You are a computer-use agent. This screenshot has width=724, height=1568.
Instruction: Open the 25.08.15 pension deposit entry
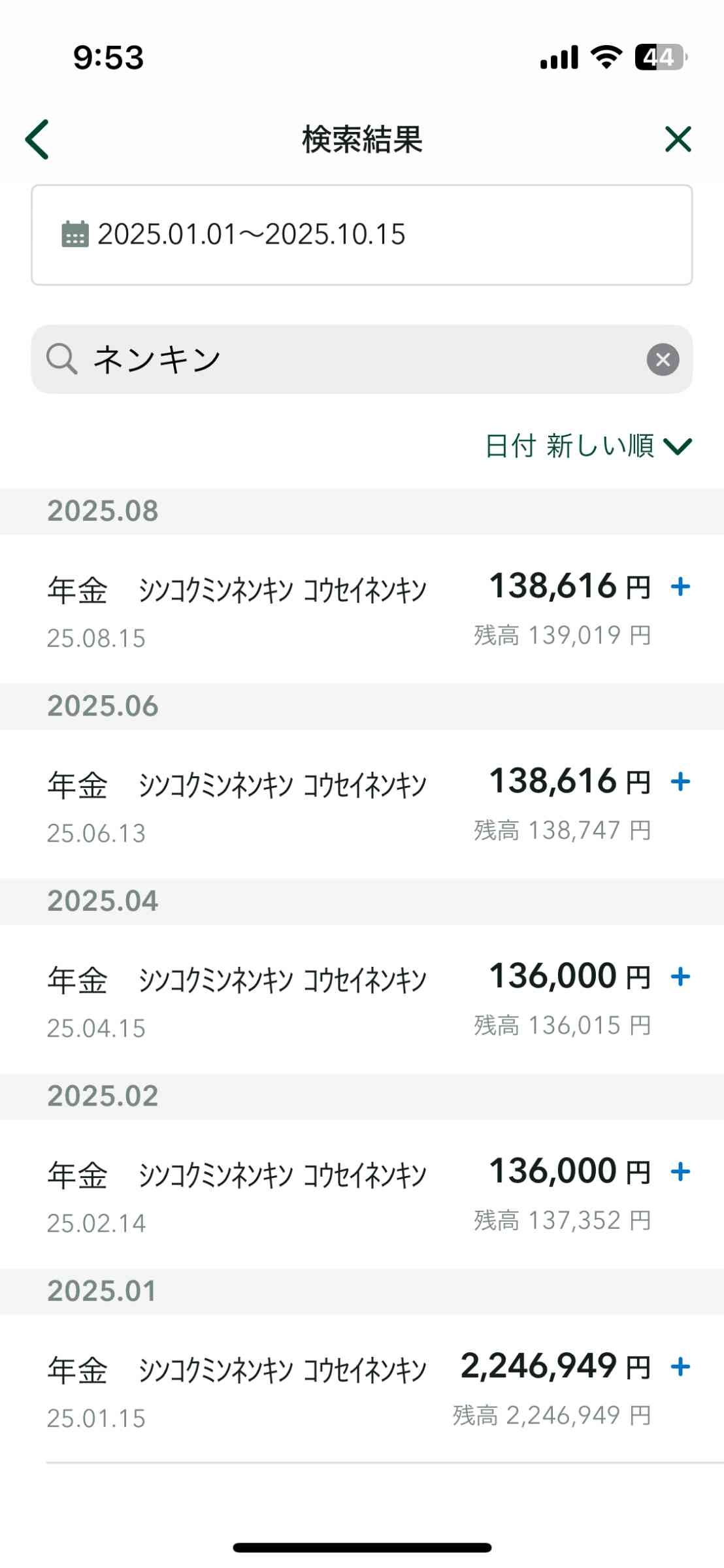(361, 609)
